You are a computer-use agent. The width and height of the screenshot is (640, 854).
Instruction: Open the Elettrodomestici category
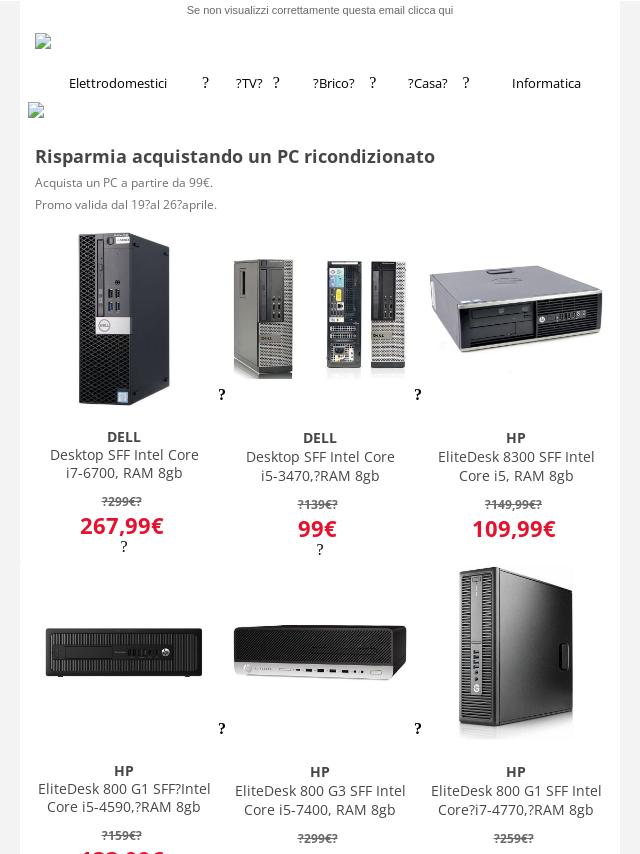pos(118,83)
